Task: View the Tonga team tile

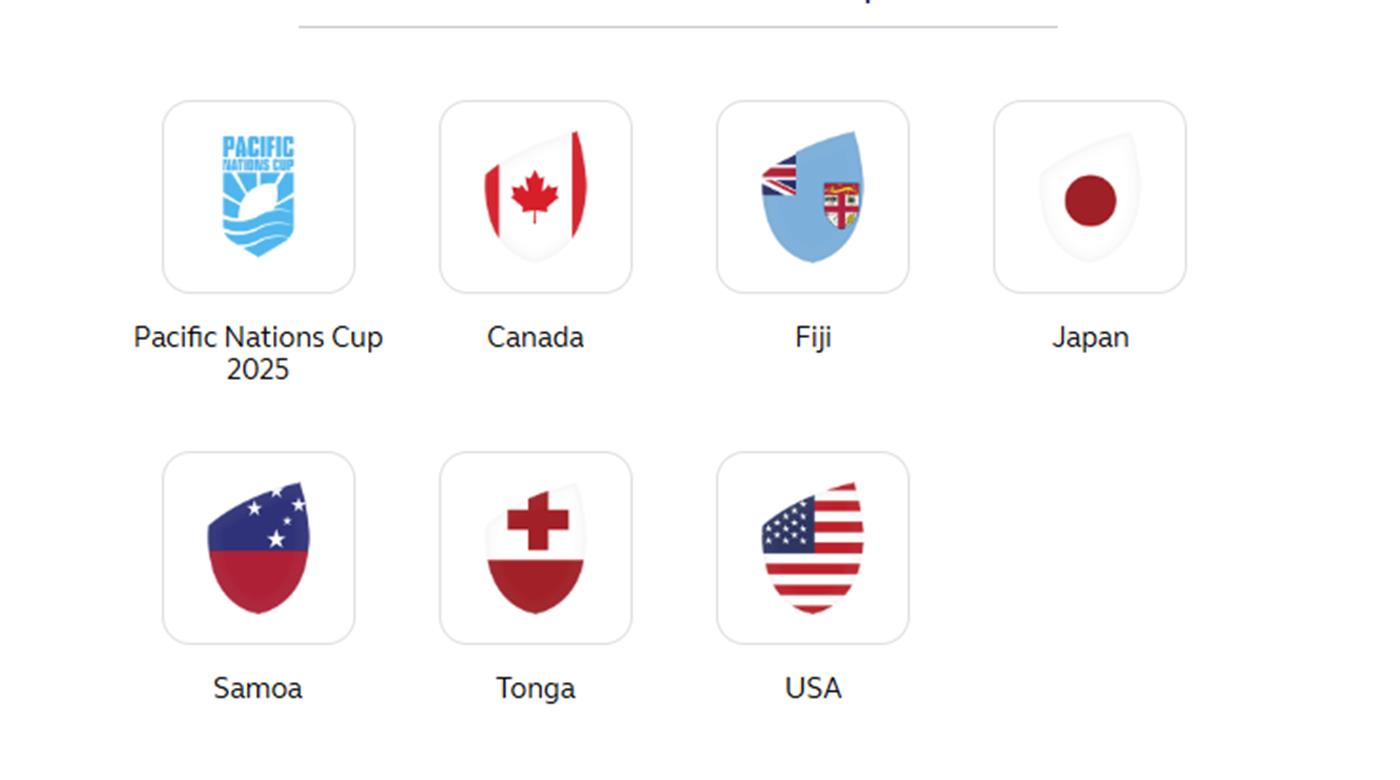Action: (535, 548)
